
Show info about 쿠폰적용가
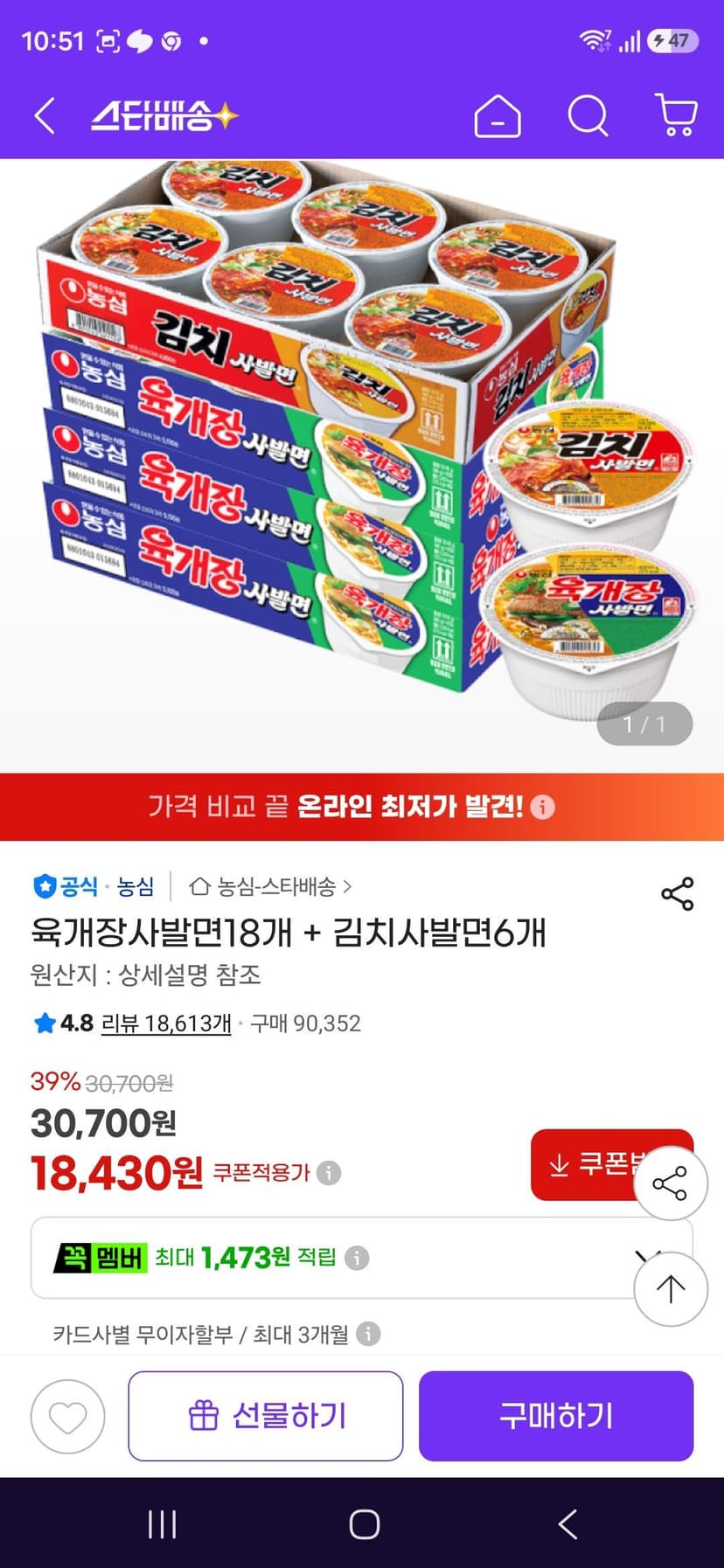click(x=329, y=1173)
